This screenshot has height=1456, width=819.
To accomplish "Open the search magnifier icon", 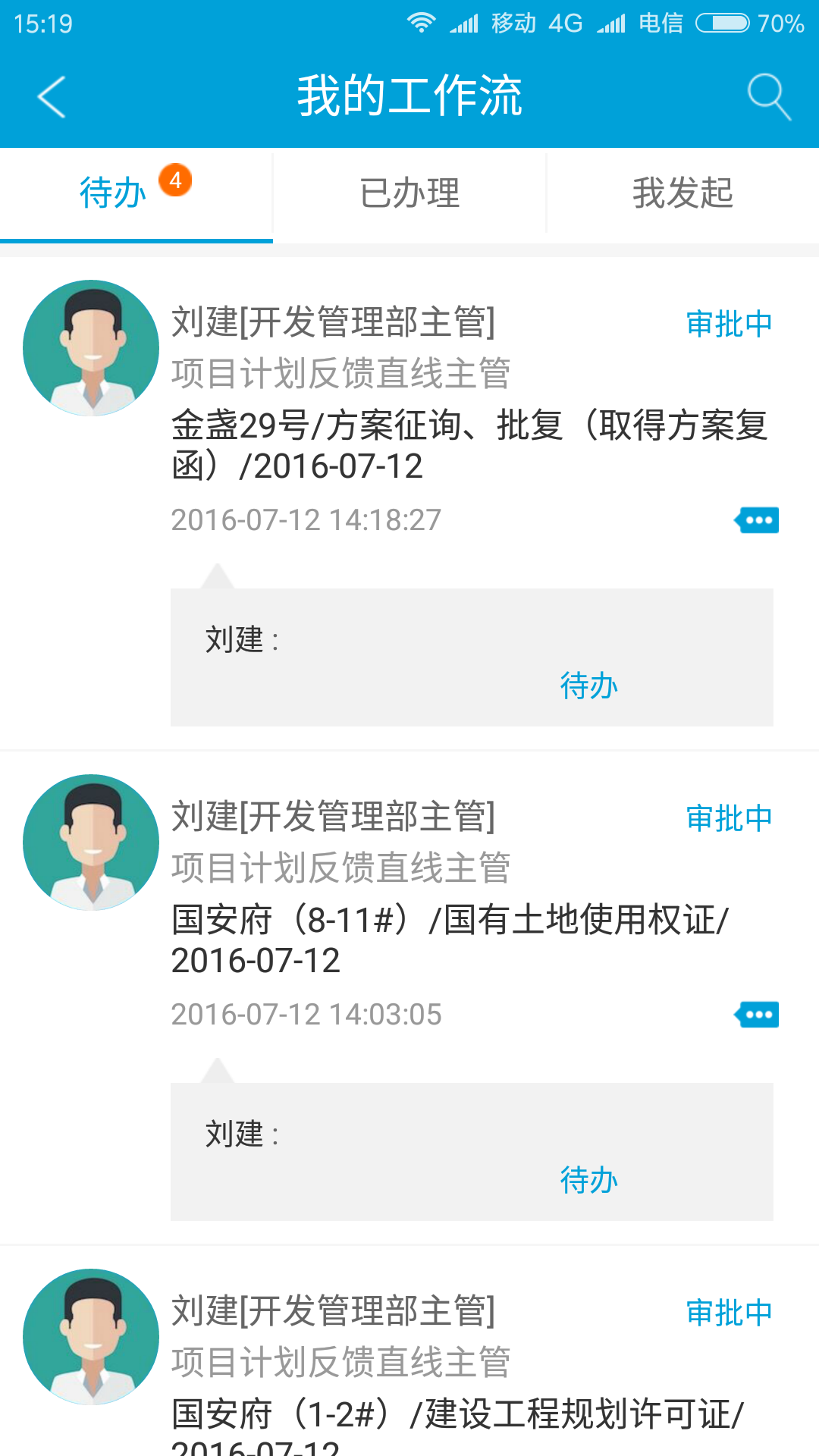I will click(769, 97).
